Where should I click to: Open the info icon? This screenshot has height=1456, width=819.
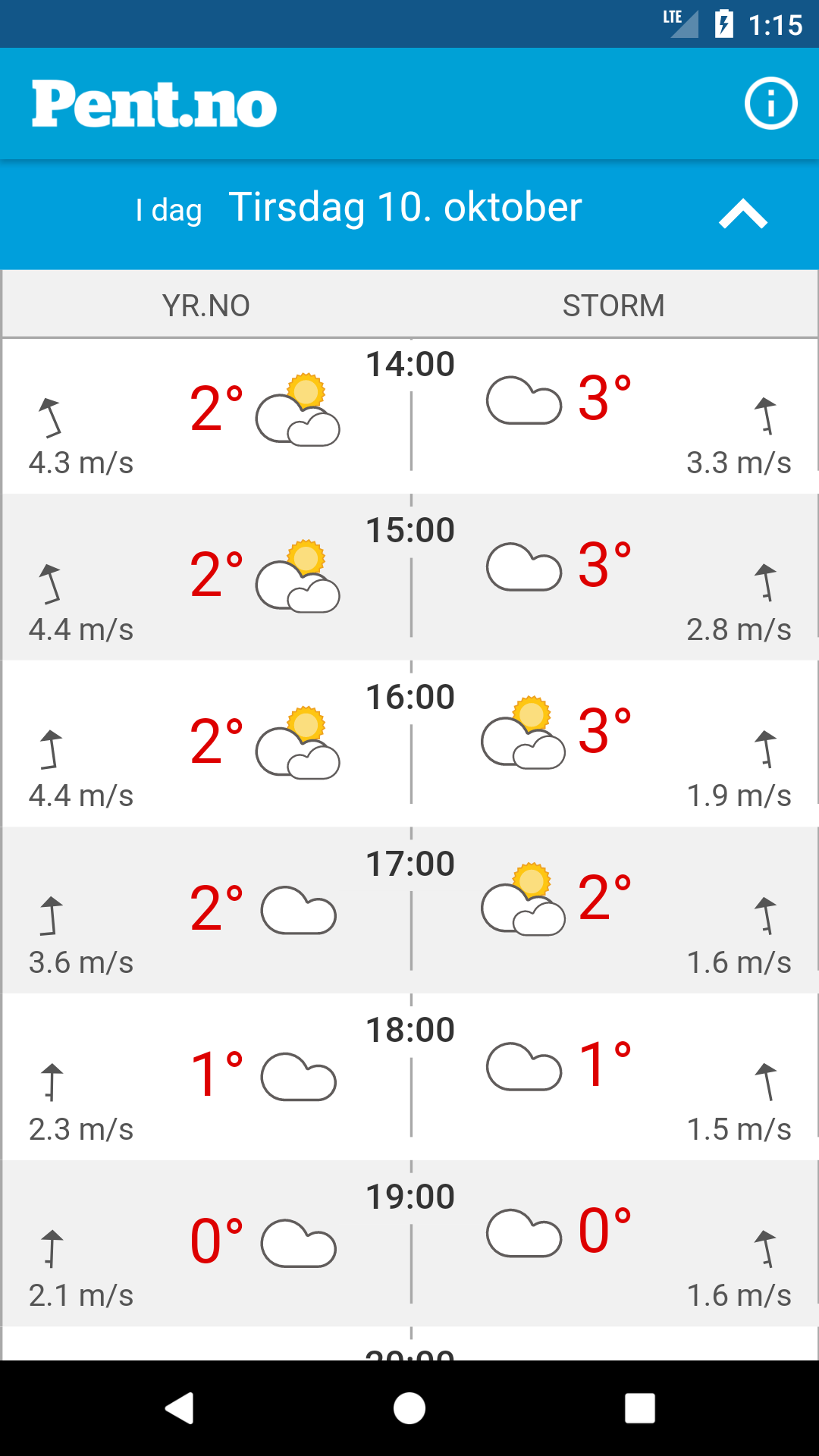(x=770, y=104)
